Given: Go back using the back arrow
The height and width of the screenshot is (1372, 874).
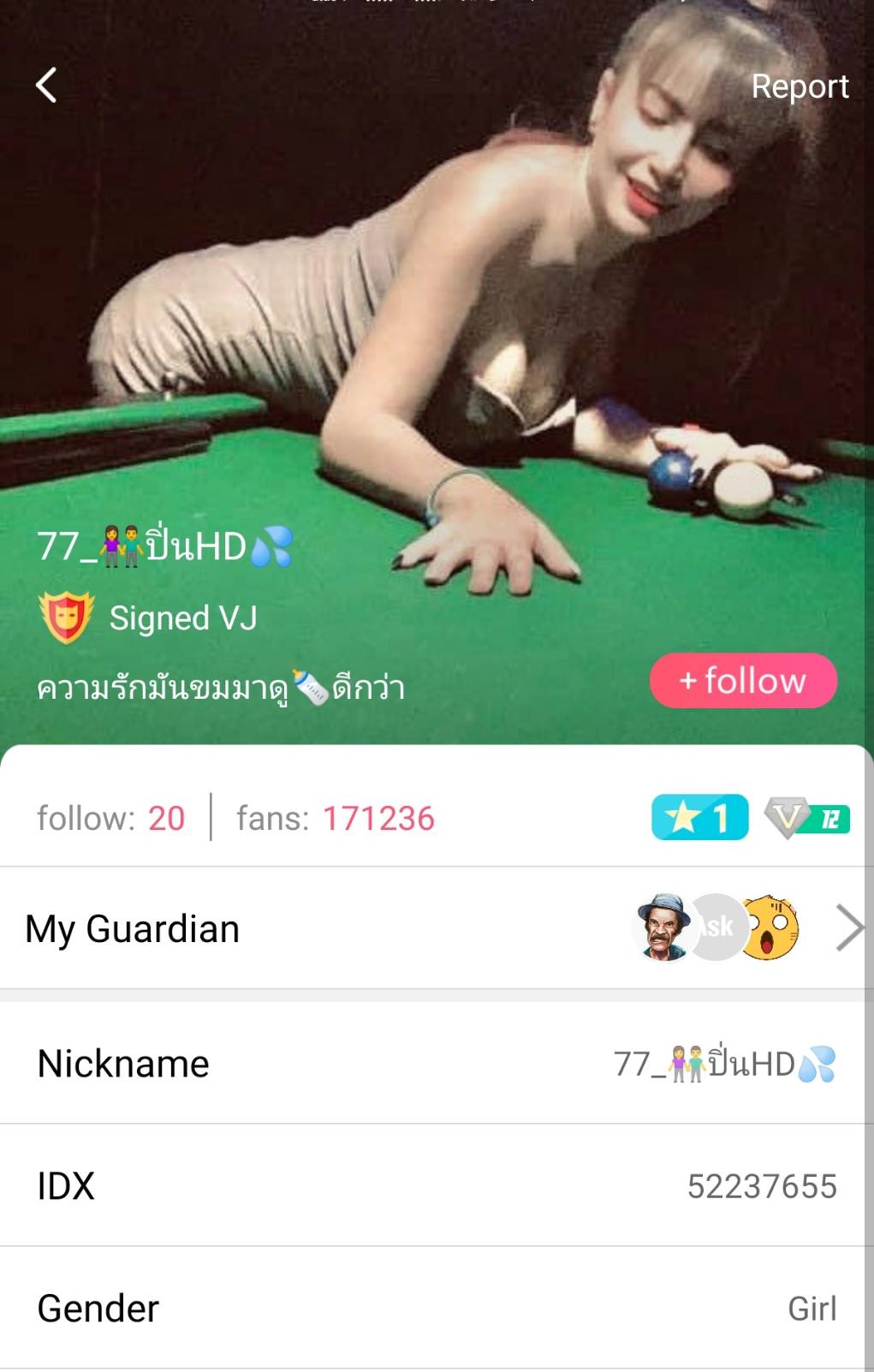Looking at the screenshot, I should [46, 86].
